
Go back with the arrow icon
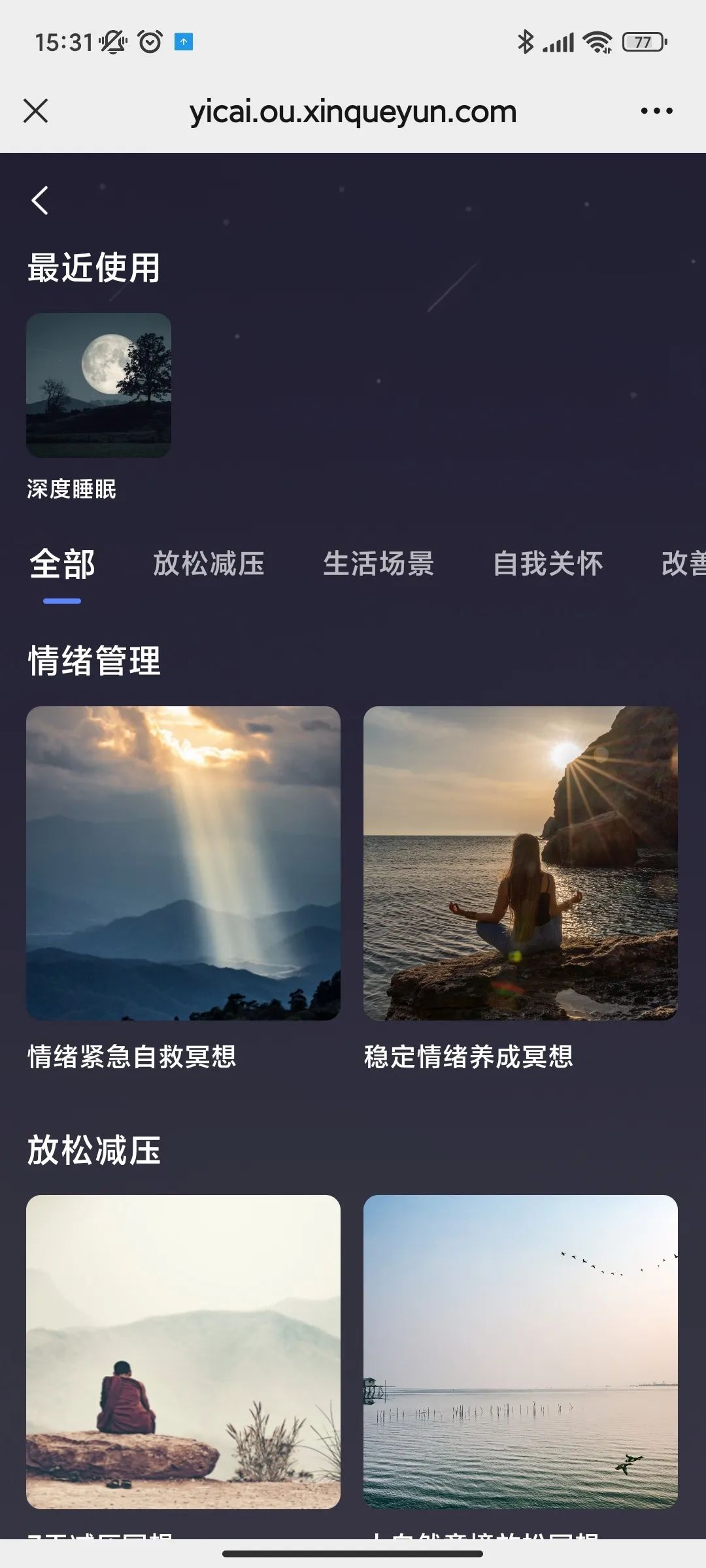point(40,201)
